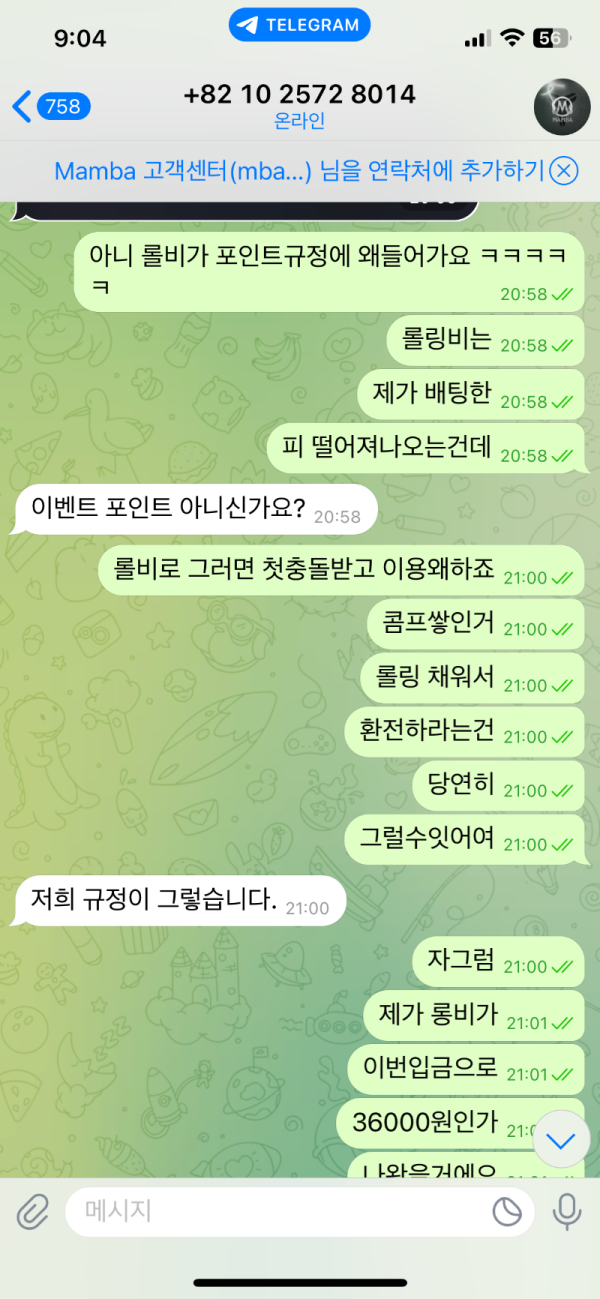The height and width of the screenshot is (1299, 600).
Task: Tap the microphone to record voice
Action: pyautogui.click(x=567, y=1212)
